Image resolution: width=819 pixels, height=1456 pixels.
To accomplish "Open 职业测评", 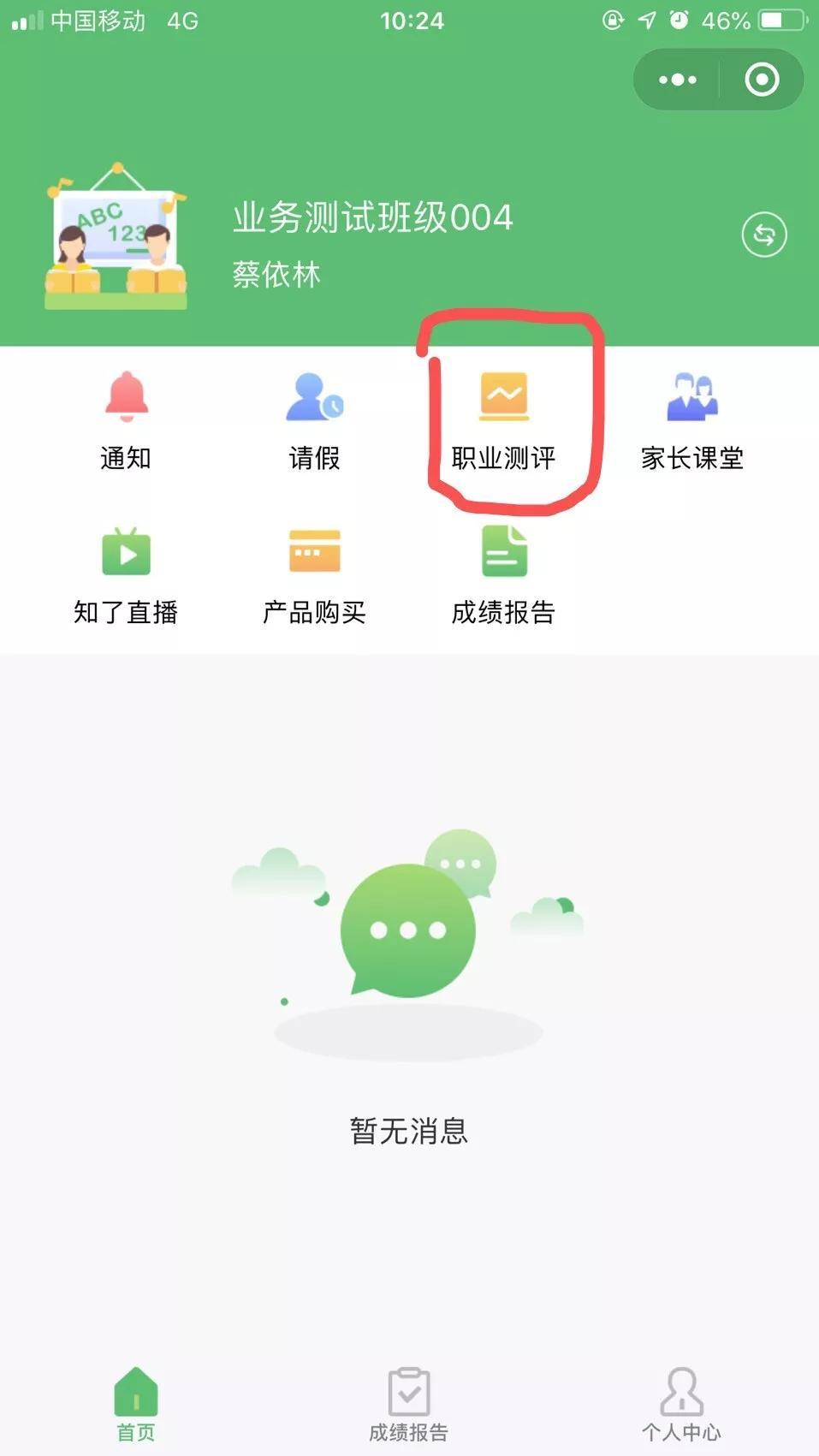I will point(503,420).
